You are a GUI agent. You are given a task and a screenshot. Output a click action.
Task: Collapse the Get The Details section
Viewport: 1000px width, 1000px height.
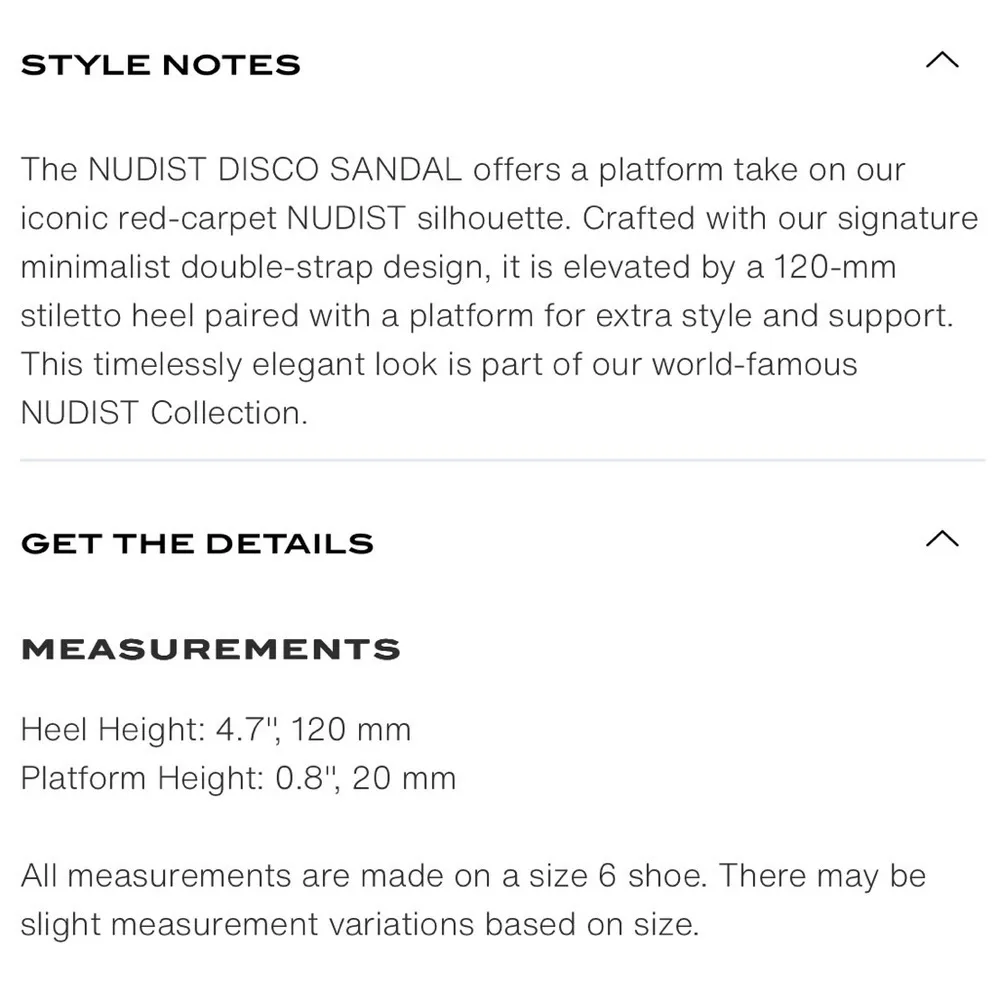click(941, 541)
